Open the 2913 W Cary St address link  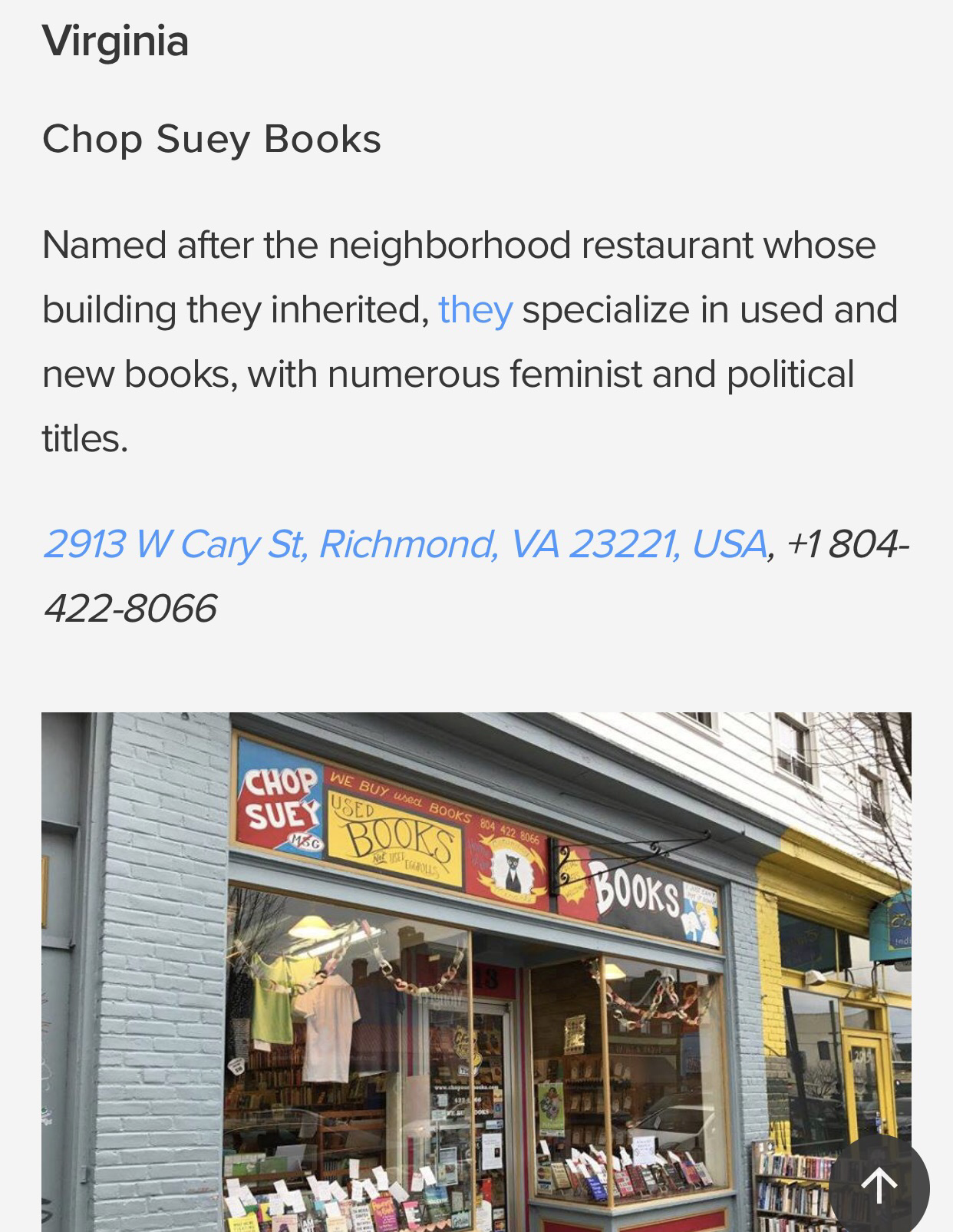point(404,544)
